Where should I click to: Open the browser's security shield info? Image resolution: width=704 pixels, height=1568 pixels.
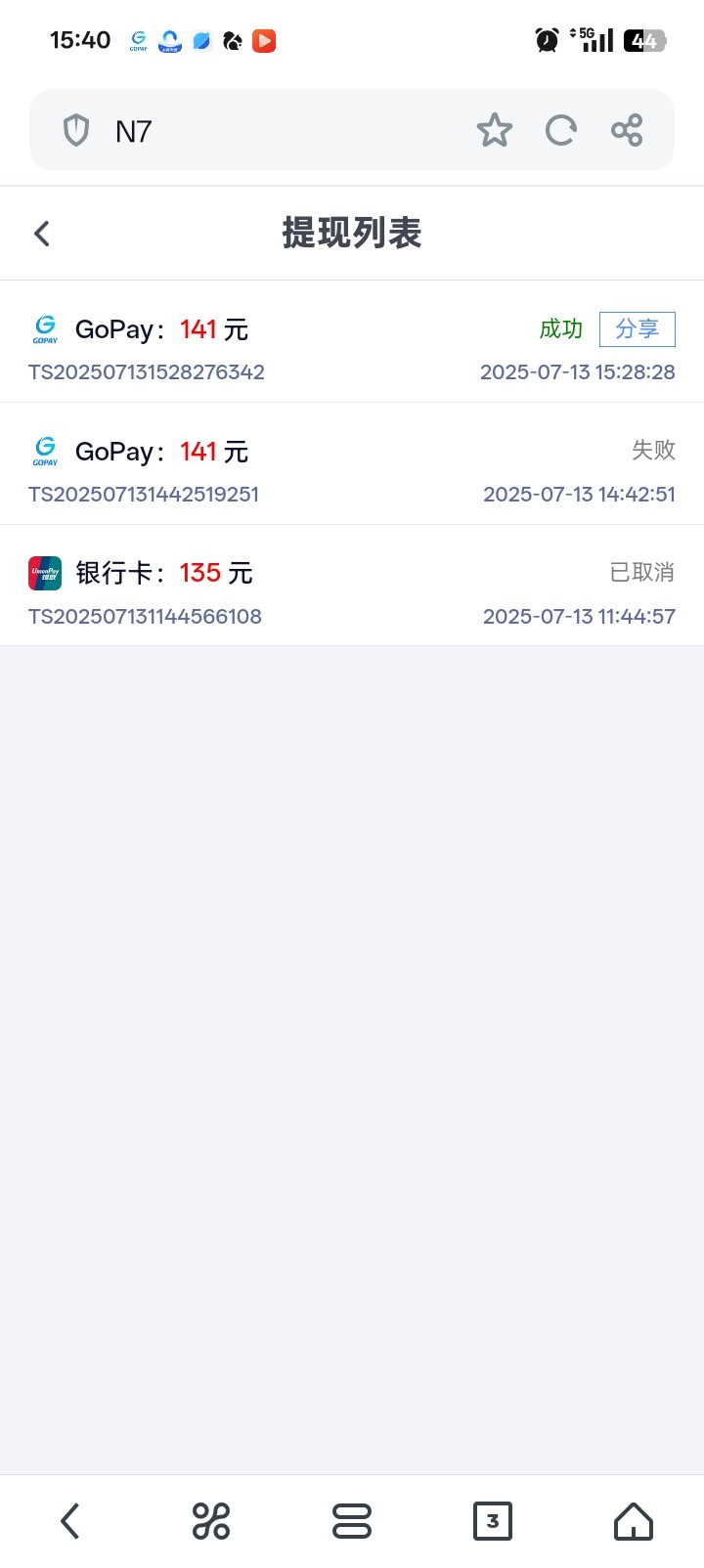[75, 130]
